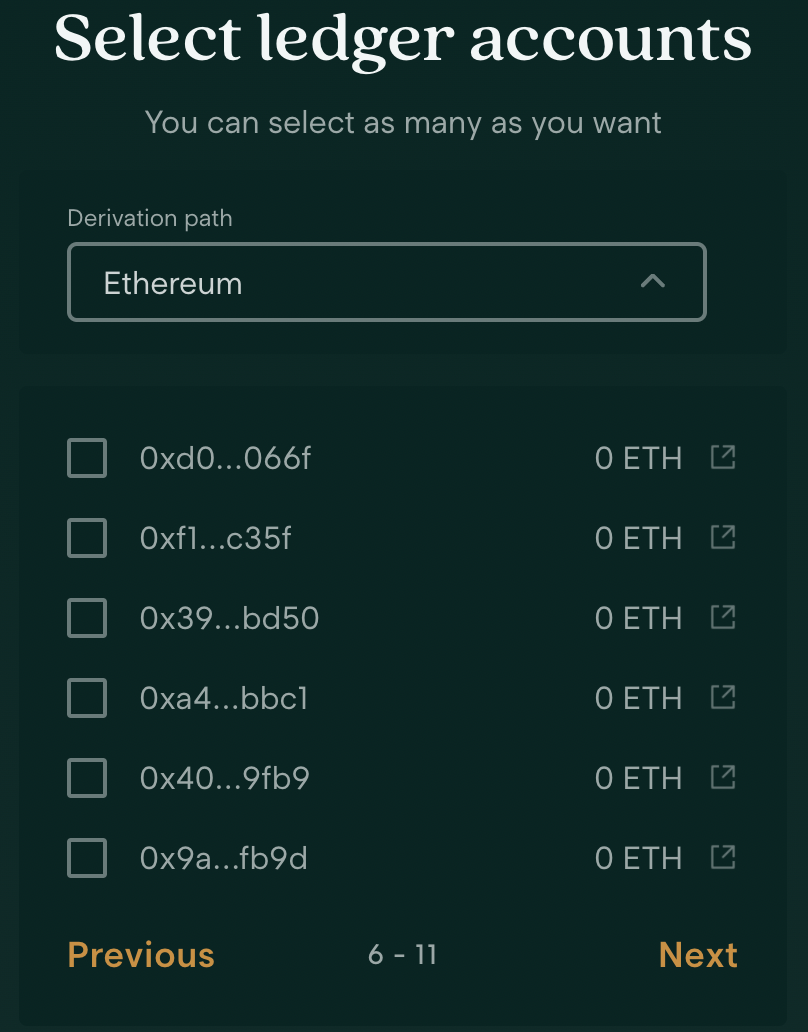Click the chevron in the derivation path selector
Viewport: 808px width, 1032px height.
653,282
